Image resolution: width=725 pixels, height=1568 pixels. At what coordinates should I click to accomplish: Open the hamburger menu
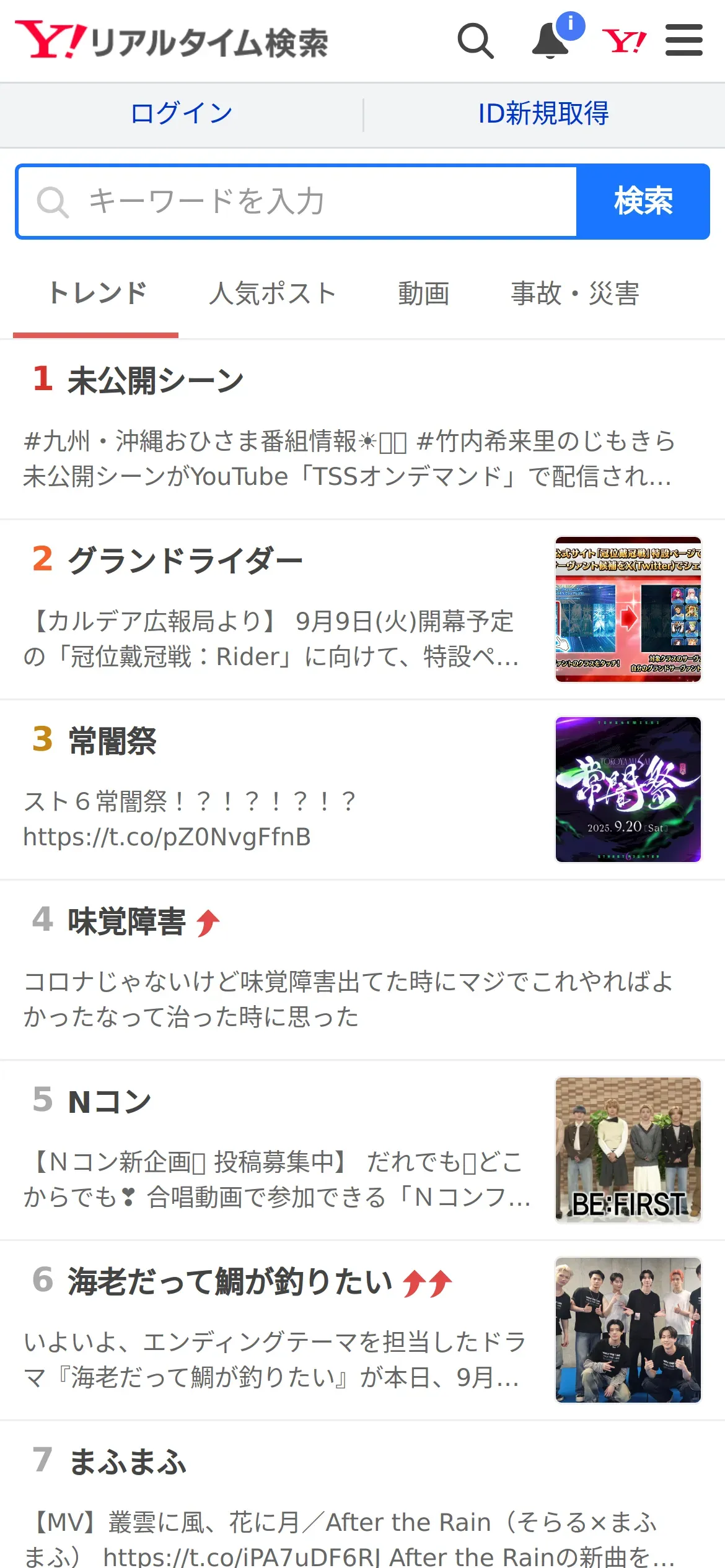pos(684,40)
